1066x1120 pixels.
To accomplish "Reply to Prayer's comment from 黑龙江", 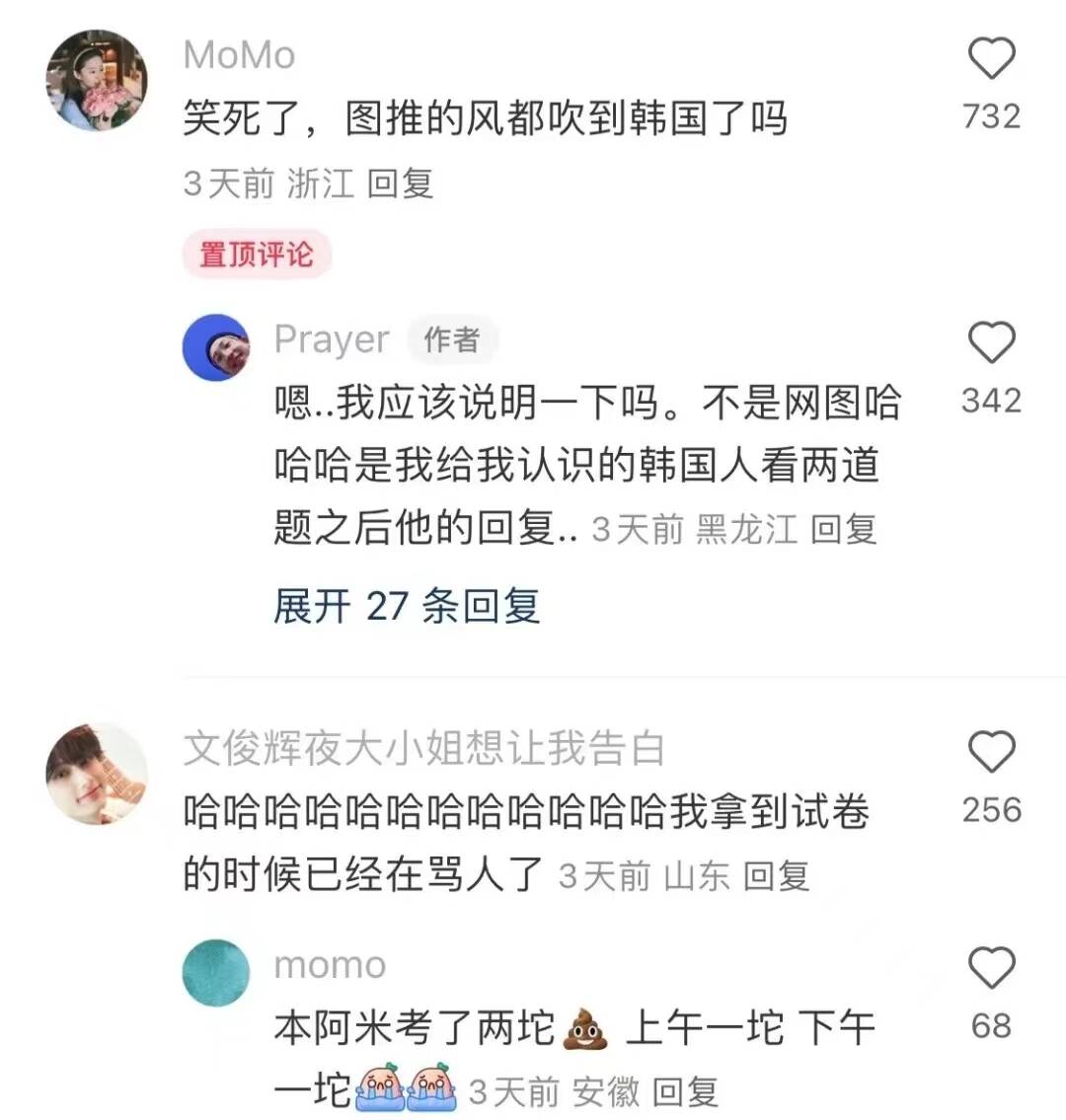I will [x=843, y=530].
